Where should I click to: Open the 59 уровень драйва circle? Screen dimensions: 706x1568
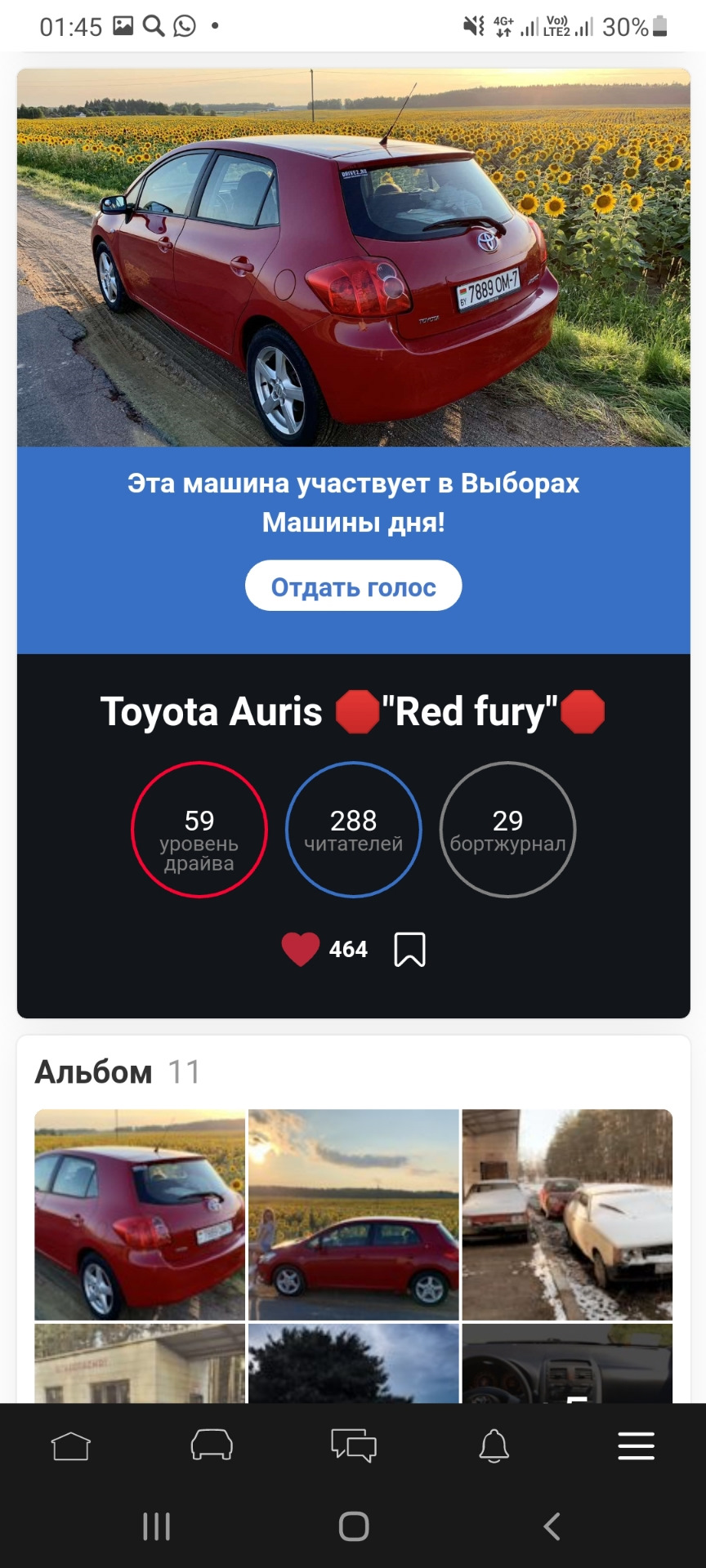coord(199,830)
